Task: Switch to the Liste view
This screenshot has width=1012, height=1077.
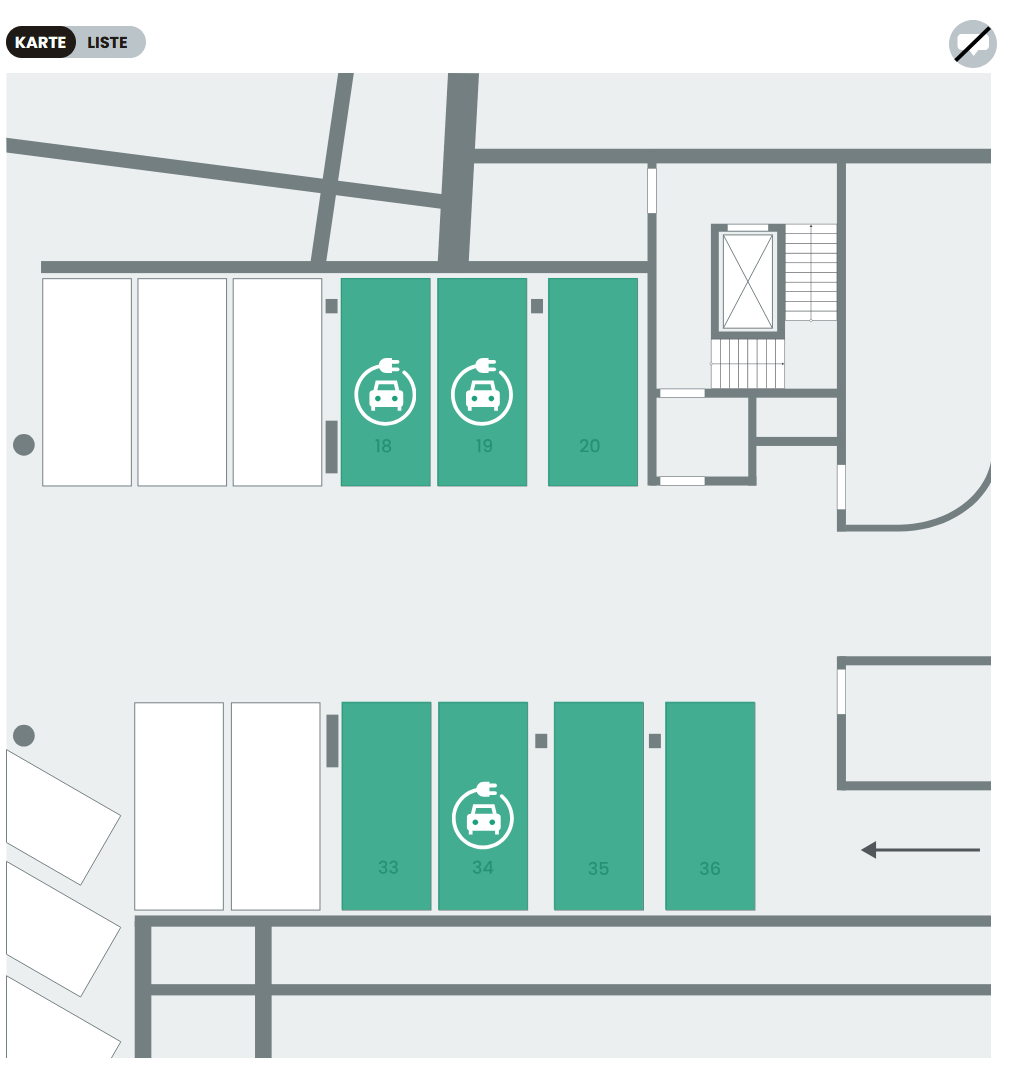Action: 108,43
